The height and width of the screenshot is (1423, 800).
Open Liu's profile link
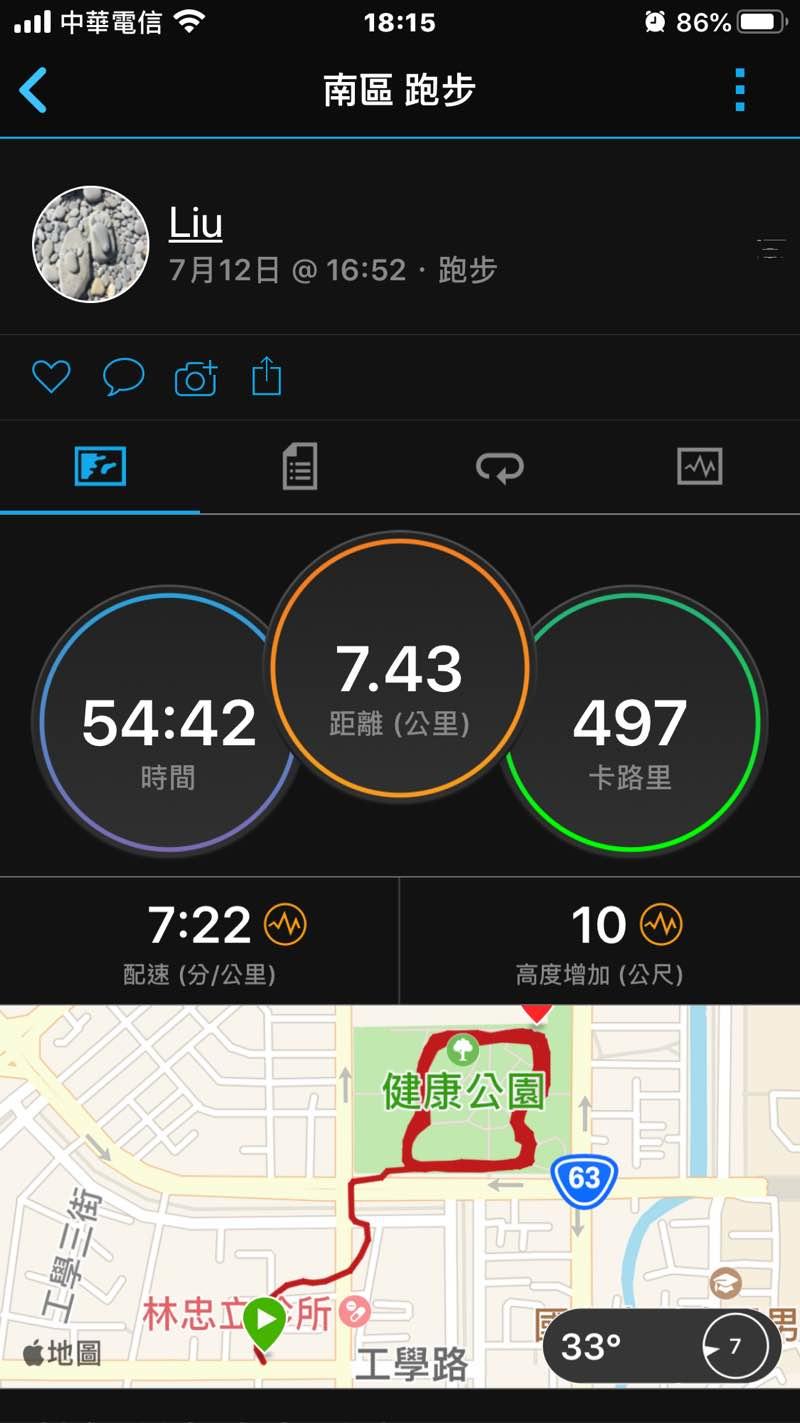pos(195,224)
